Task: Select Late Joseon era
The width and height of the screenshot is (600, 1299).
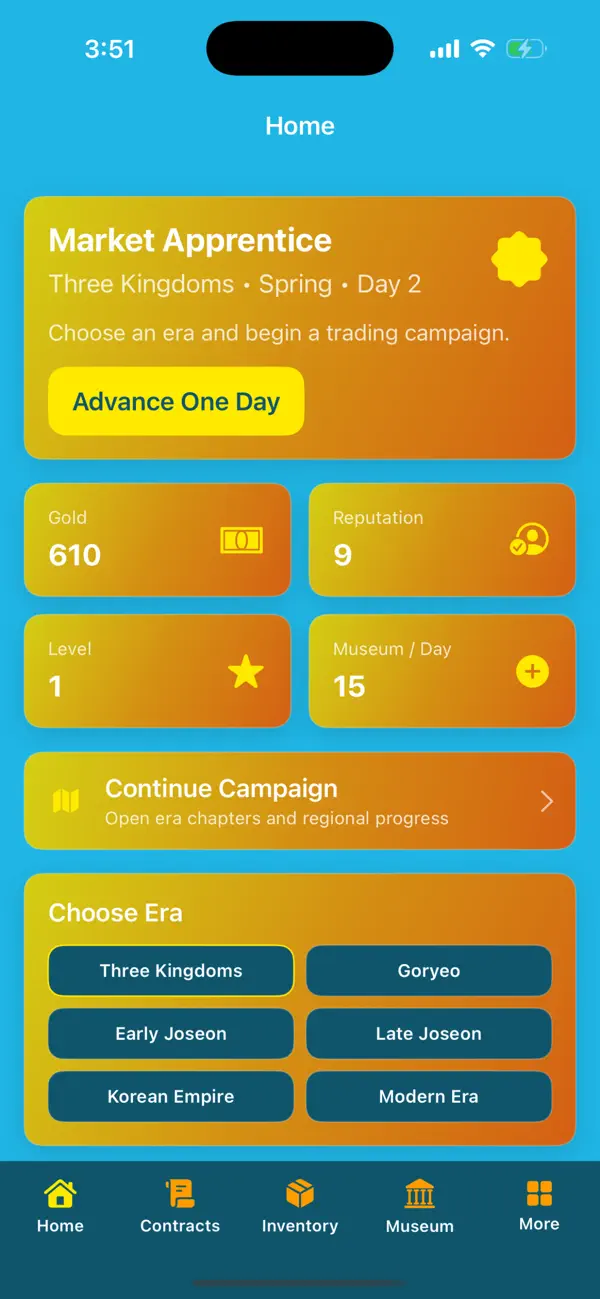Action: 428,1033
